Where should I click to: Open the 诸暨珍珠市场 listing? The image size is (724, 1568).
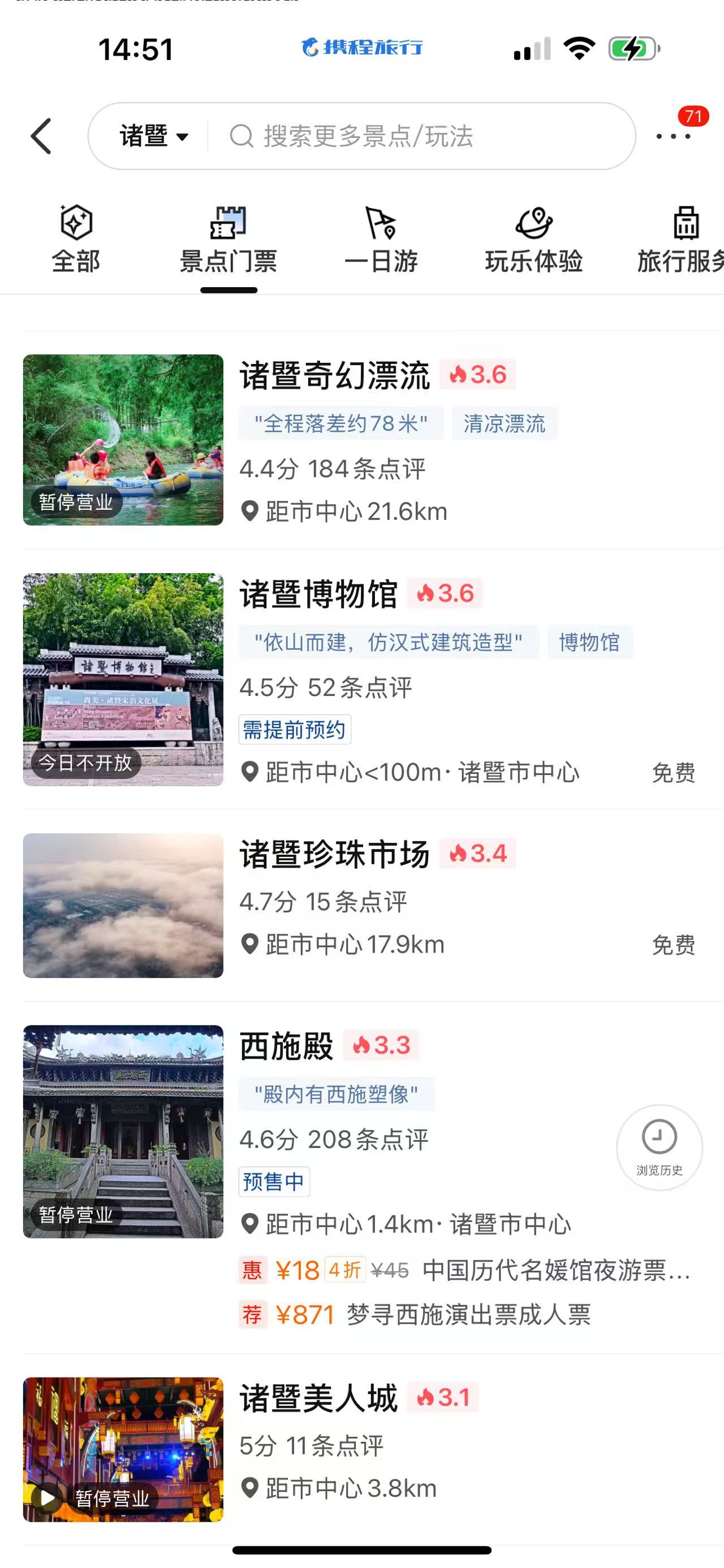point(335,854)
